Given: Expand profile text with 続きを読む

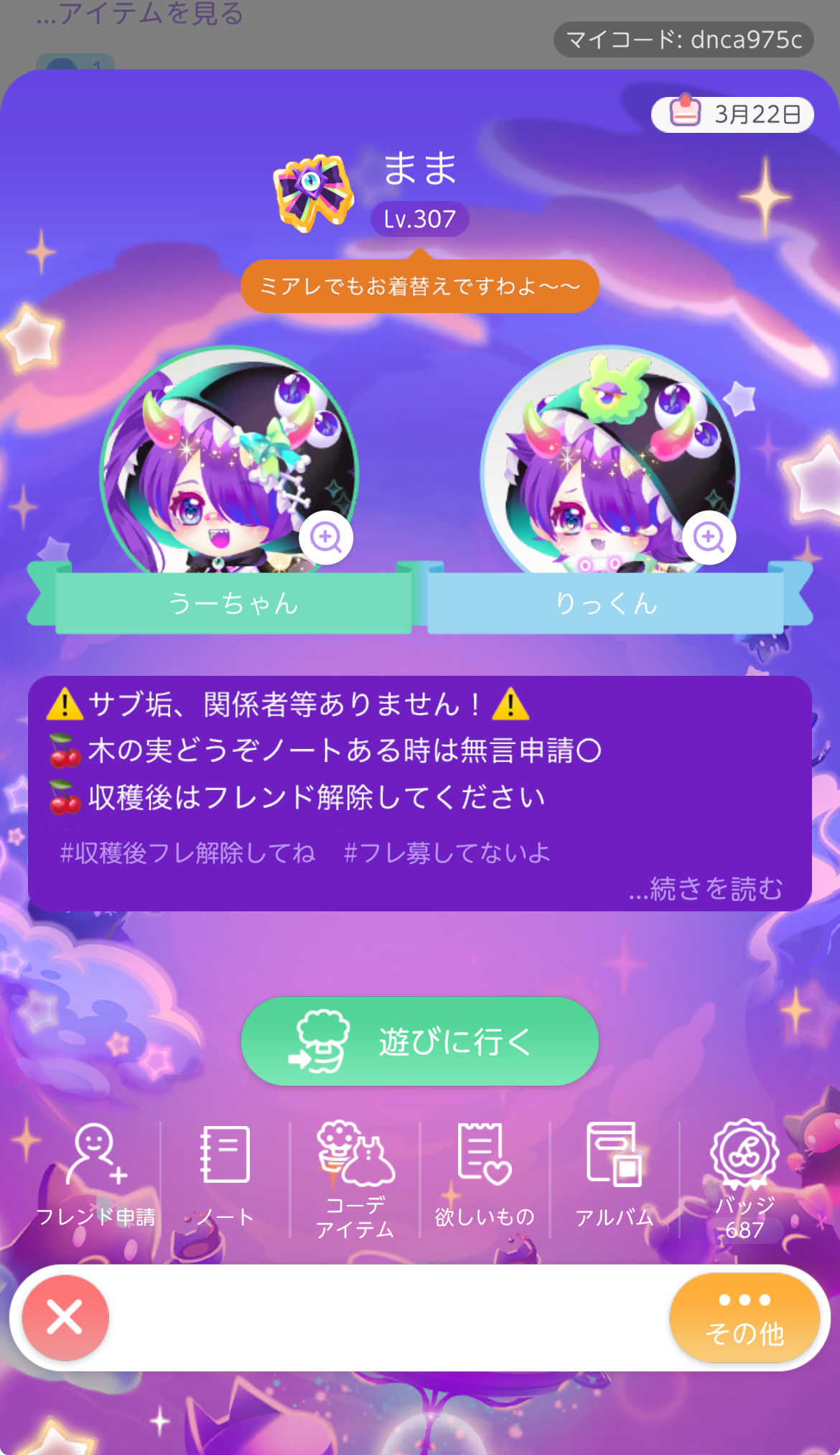Looking at the screenshot, I should coord(705,889).
